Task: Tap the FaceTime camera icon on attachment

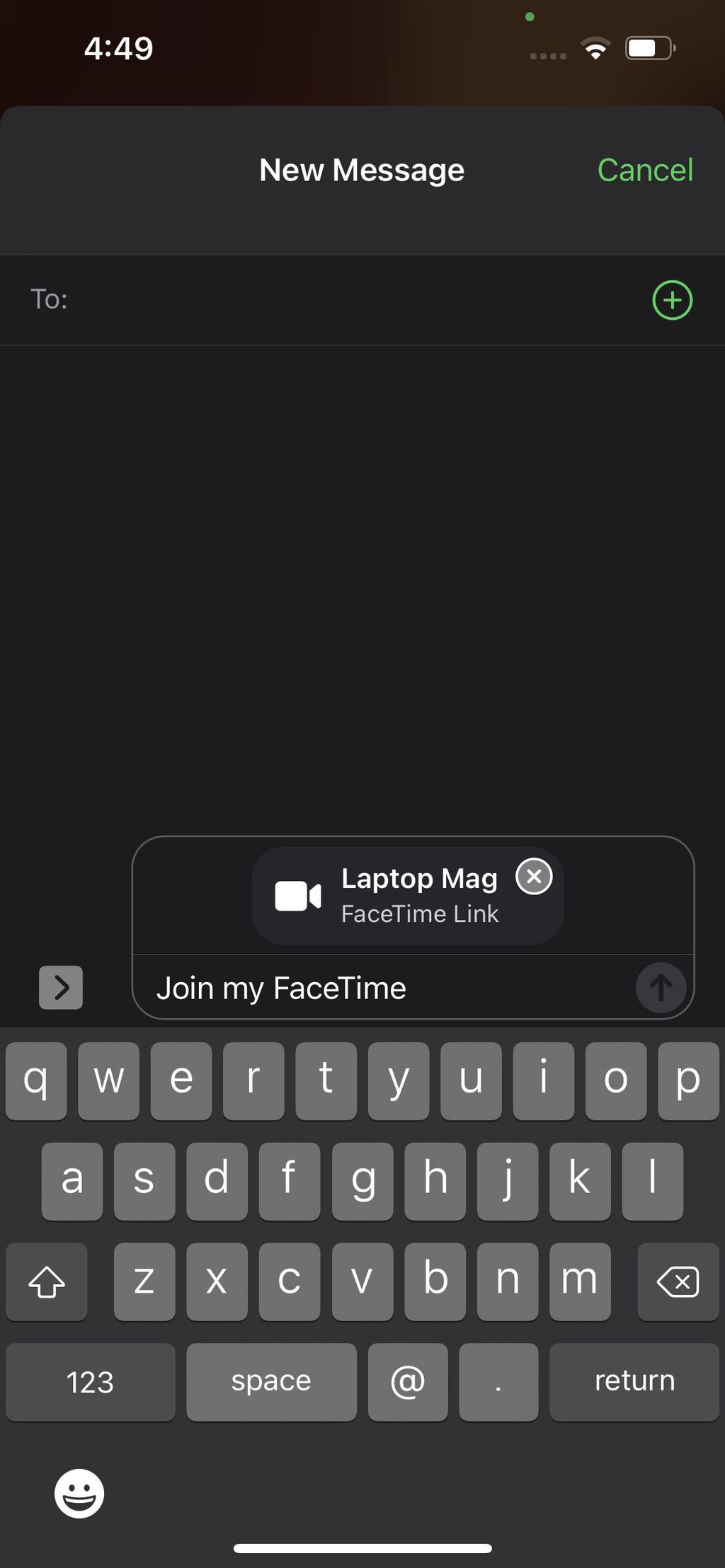Action: 297,895
